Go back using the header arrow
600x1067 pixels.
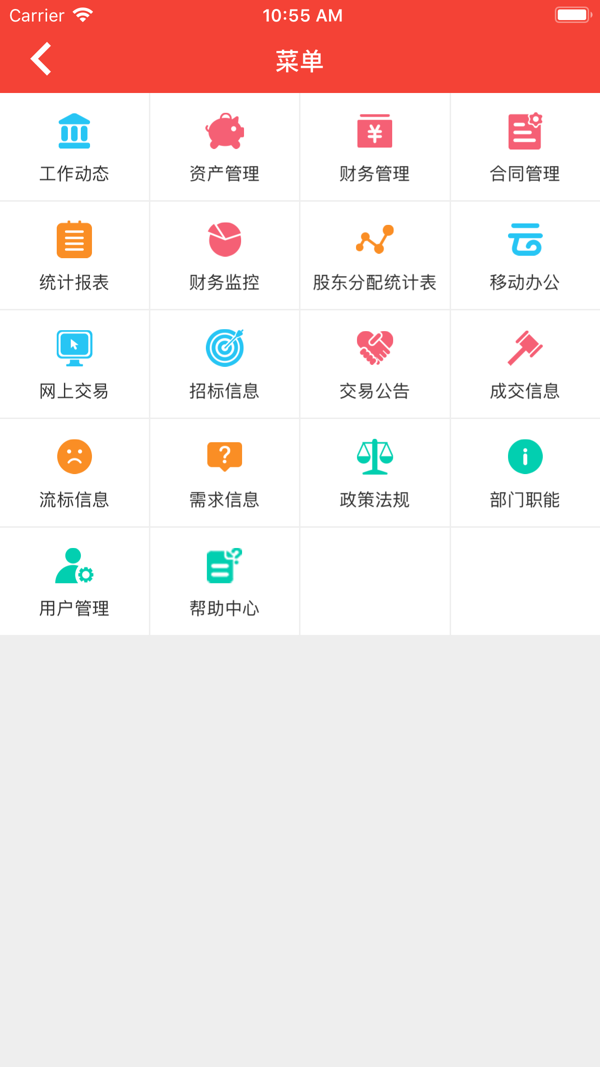[41, 59]
